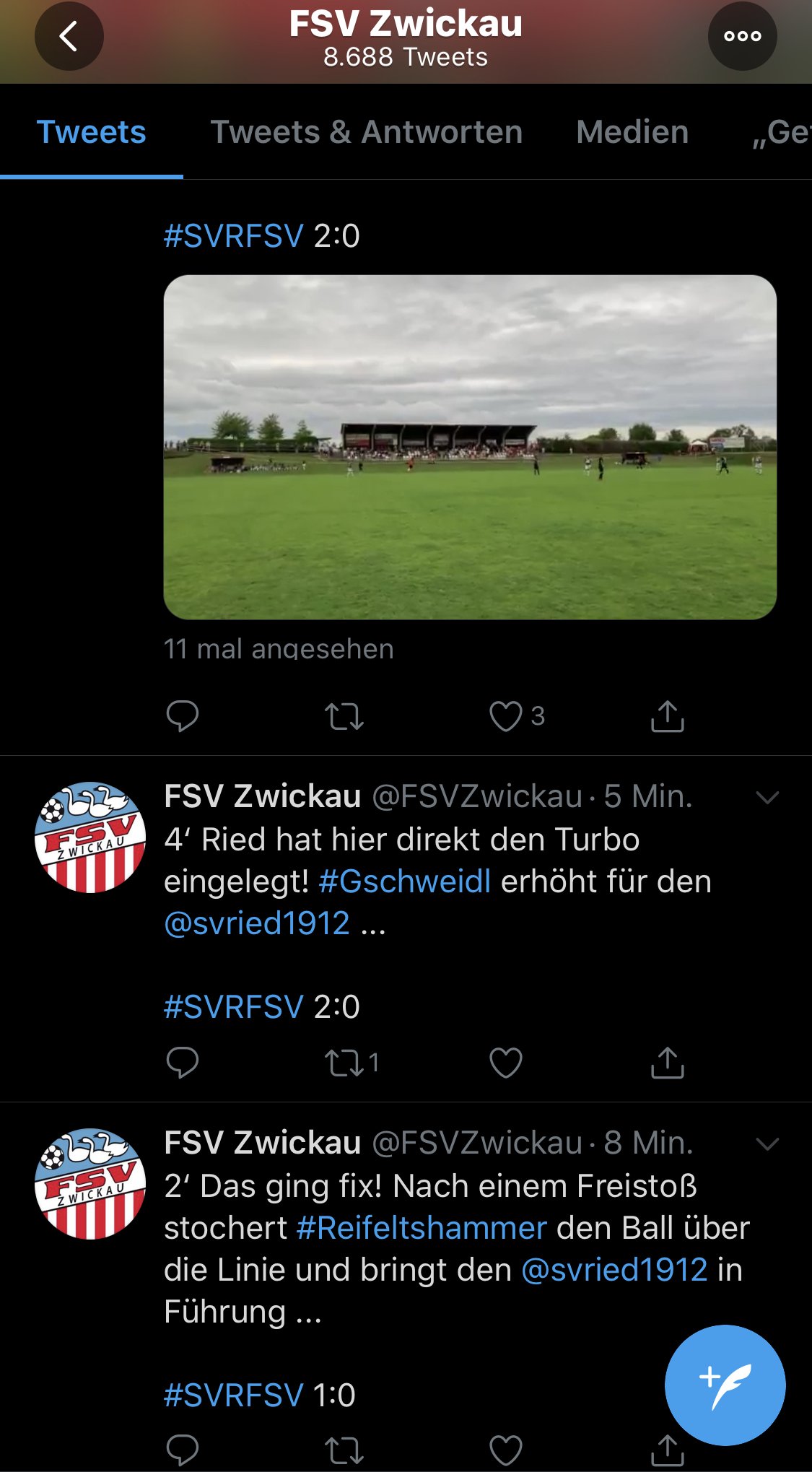Open the #Gschweidl hashtag
812x1472 pixels.
click(x=405, y=881)
